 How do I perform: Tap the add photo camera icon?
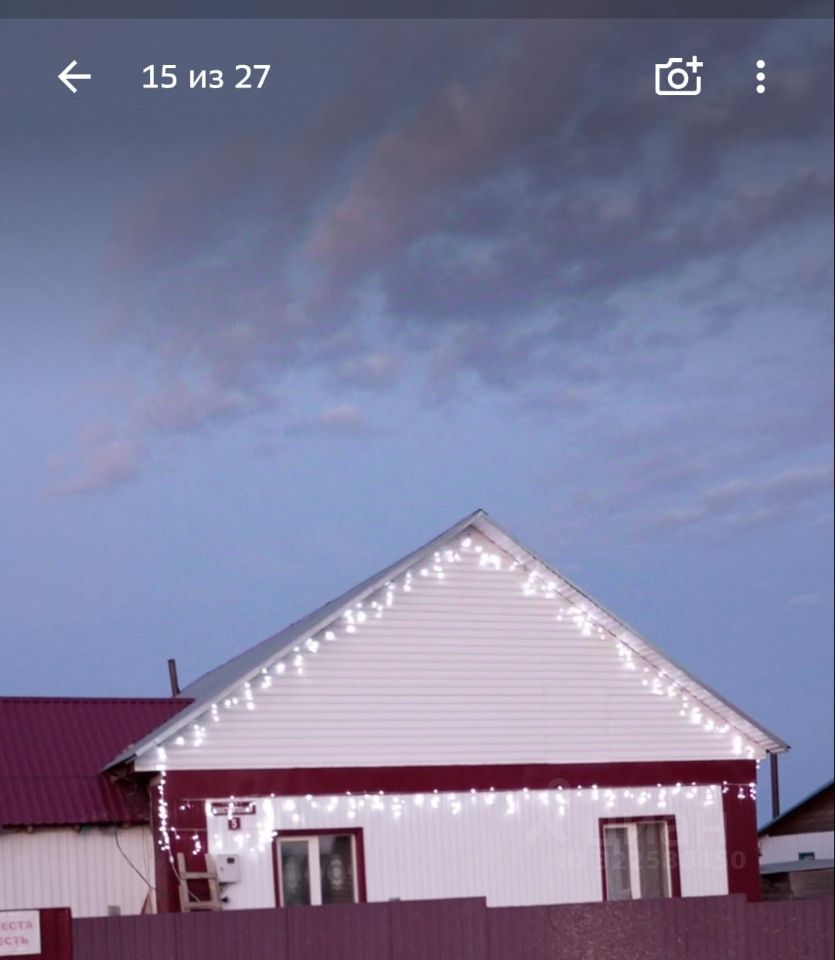coord(678,77)
